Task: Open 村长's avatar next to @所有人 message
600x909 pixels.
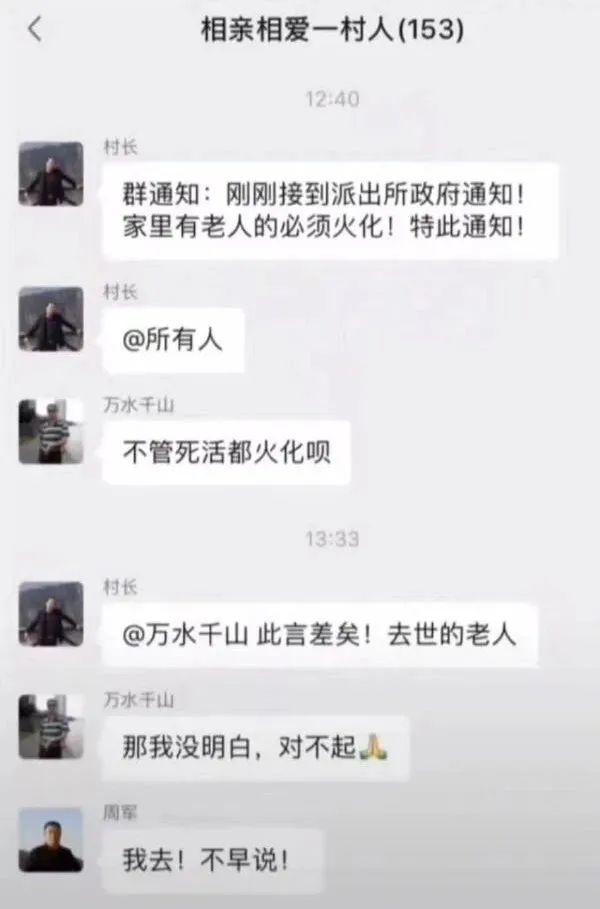Action: pyautogui.click(x=51, y=318)
